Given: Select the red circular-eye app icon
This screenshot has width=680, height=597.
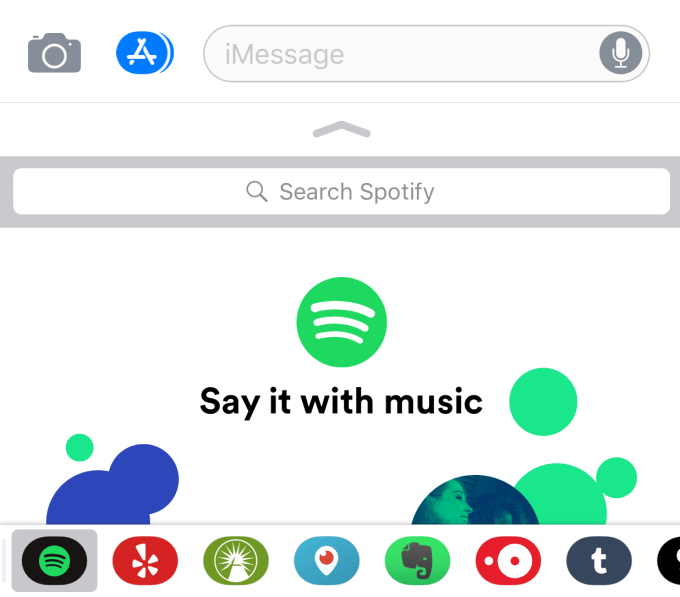Looking at the screenshot, I should (508, 561).
